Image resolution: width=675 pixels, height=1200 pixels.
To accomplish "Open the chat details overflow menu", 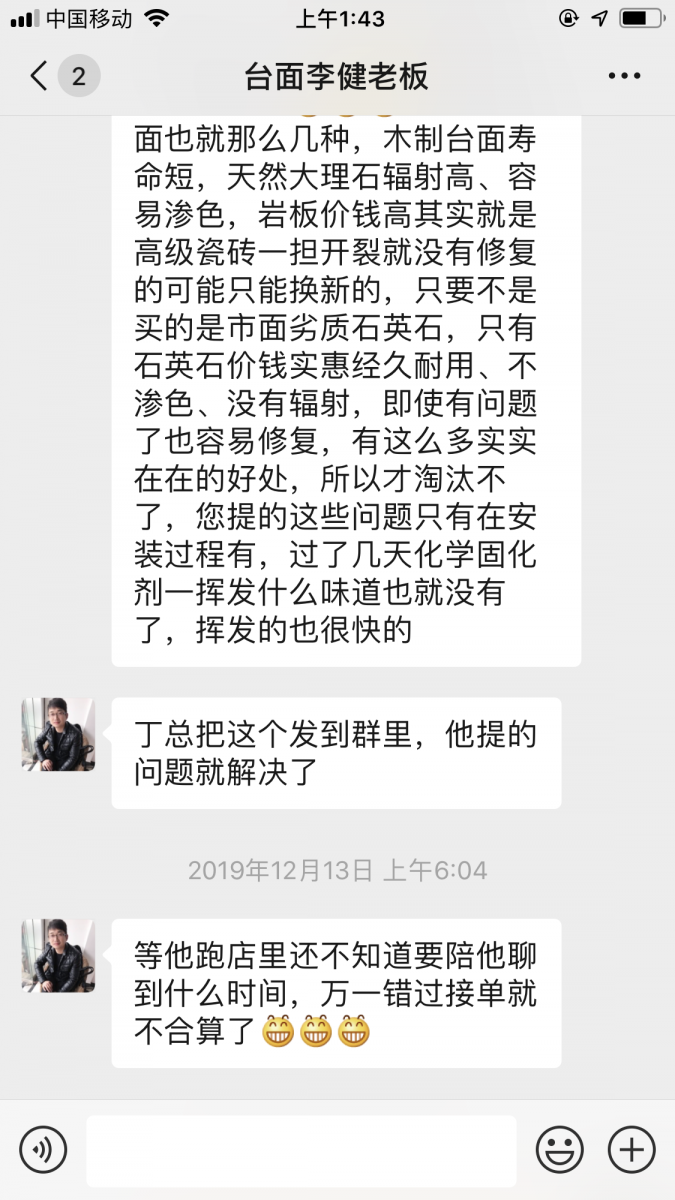I will click(625, 76).
